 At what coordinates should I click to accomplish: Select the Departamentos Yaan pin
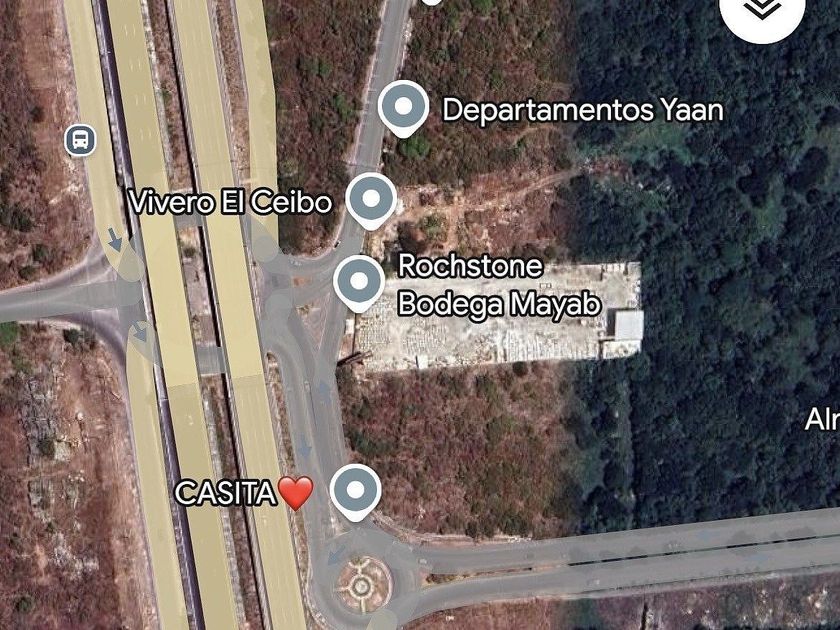click(x=404, y=107)
